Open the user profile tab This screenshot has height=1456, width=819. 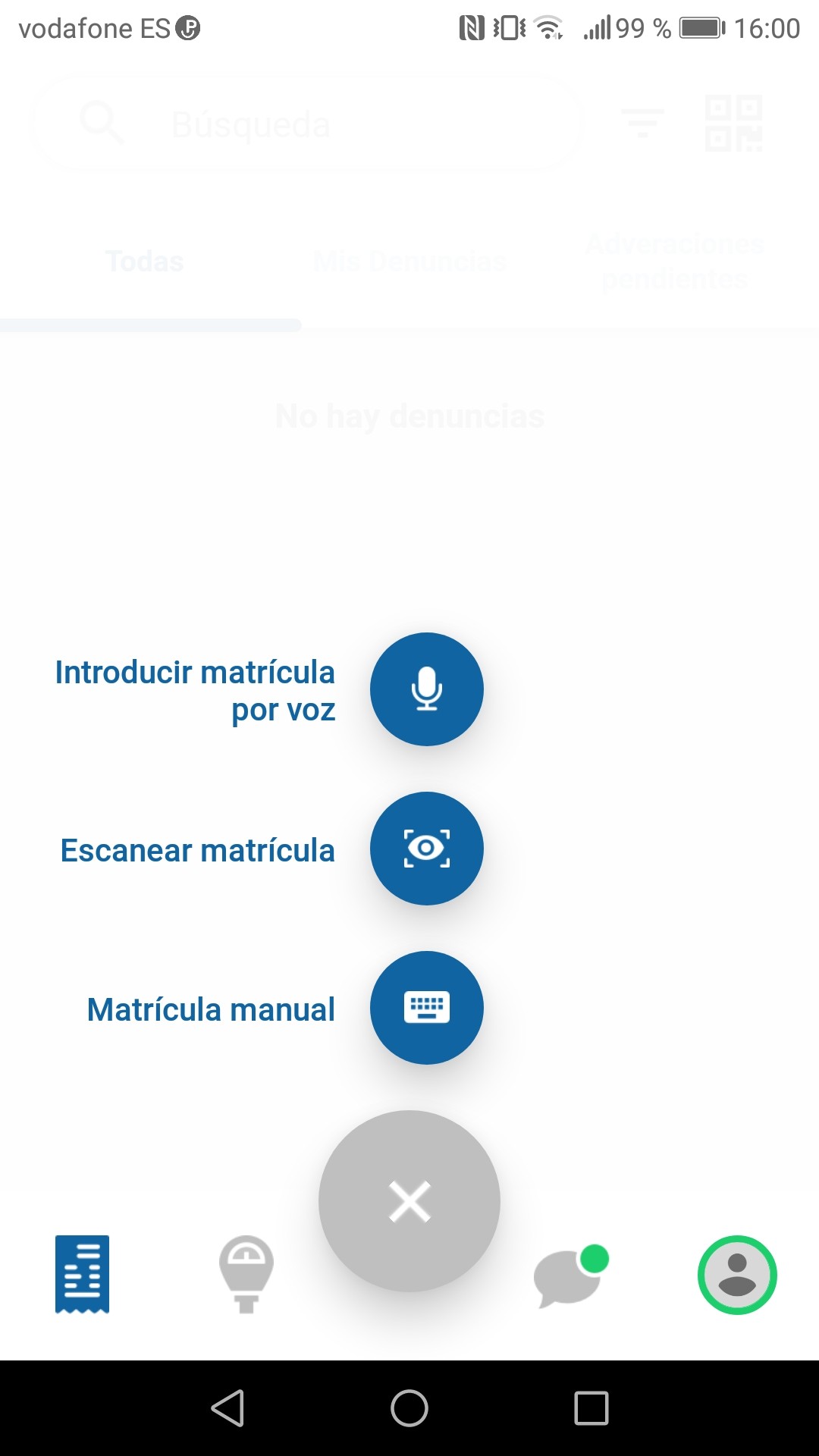737,1275
